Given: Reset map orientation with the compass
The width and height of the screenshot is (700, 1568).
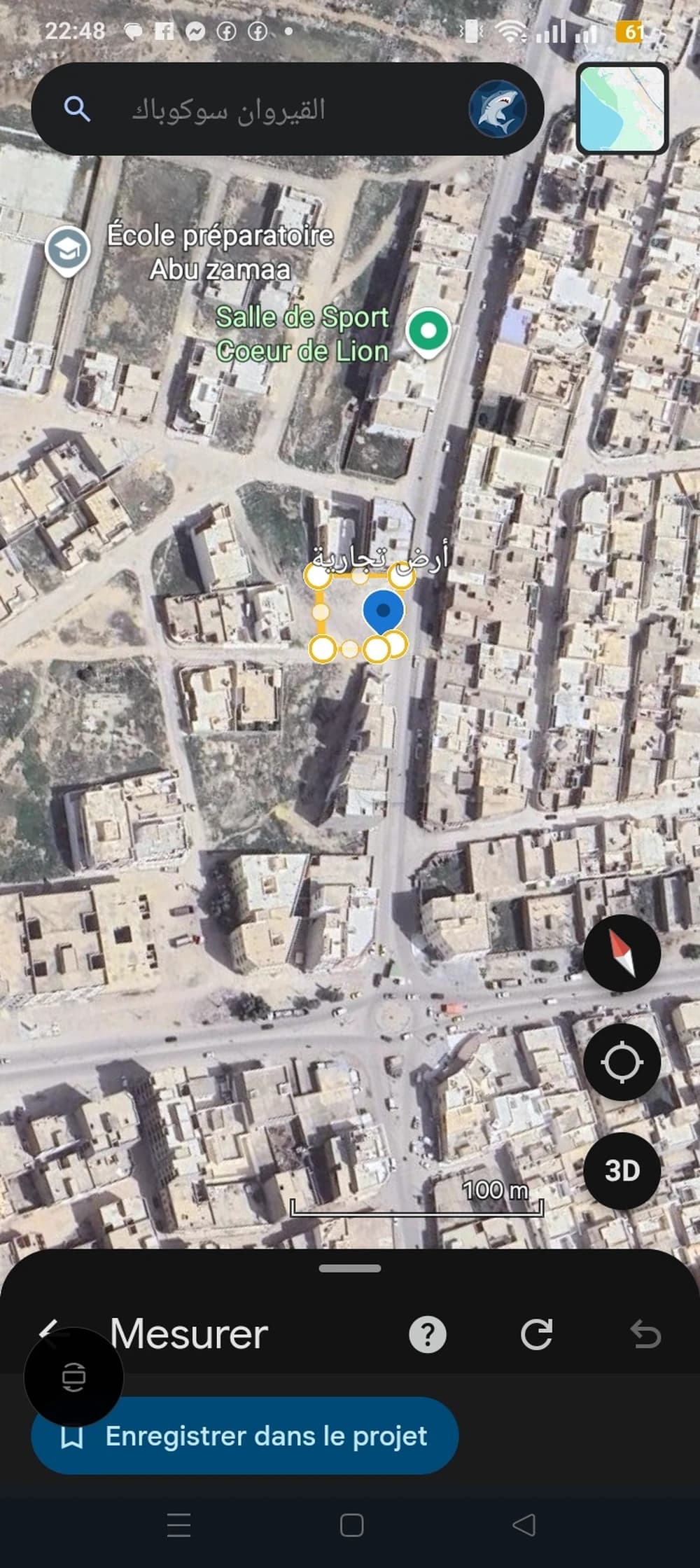Looking at the screenshot, I should click(x=622, y=953).
